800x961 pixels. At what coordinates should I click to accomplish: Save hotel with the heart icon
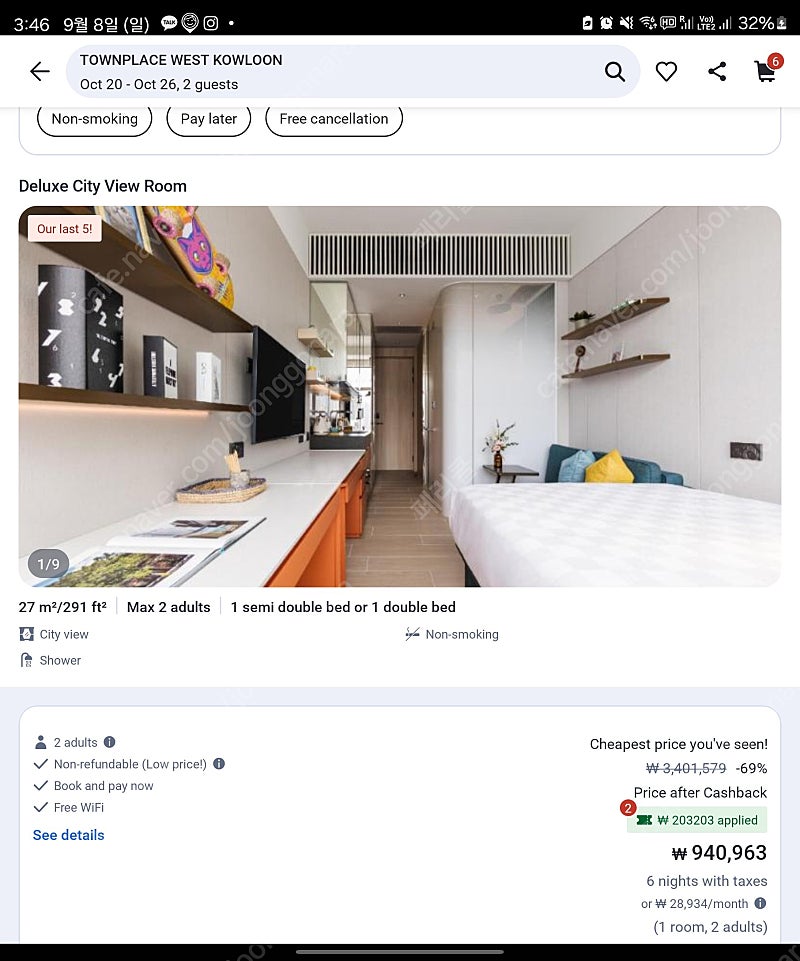tap(666, 71)
